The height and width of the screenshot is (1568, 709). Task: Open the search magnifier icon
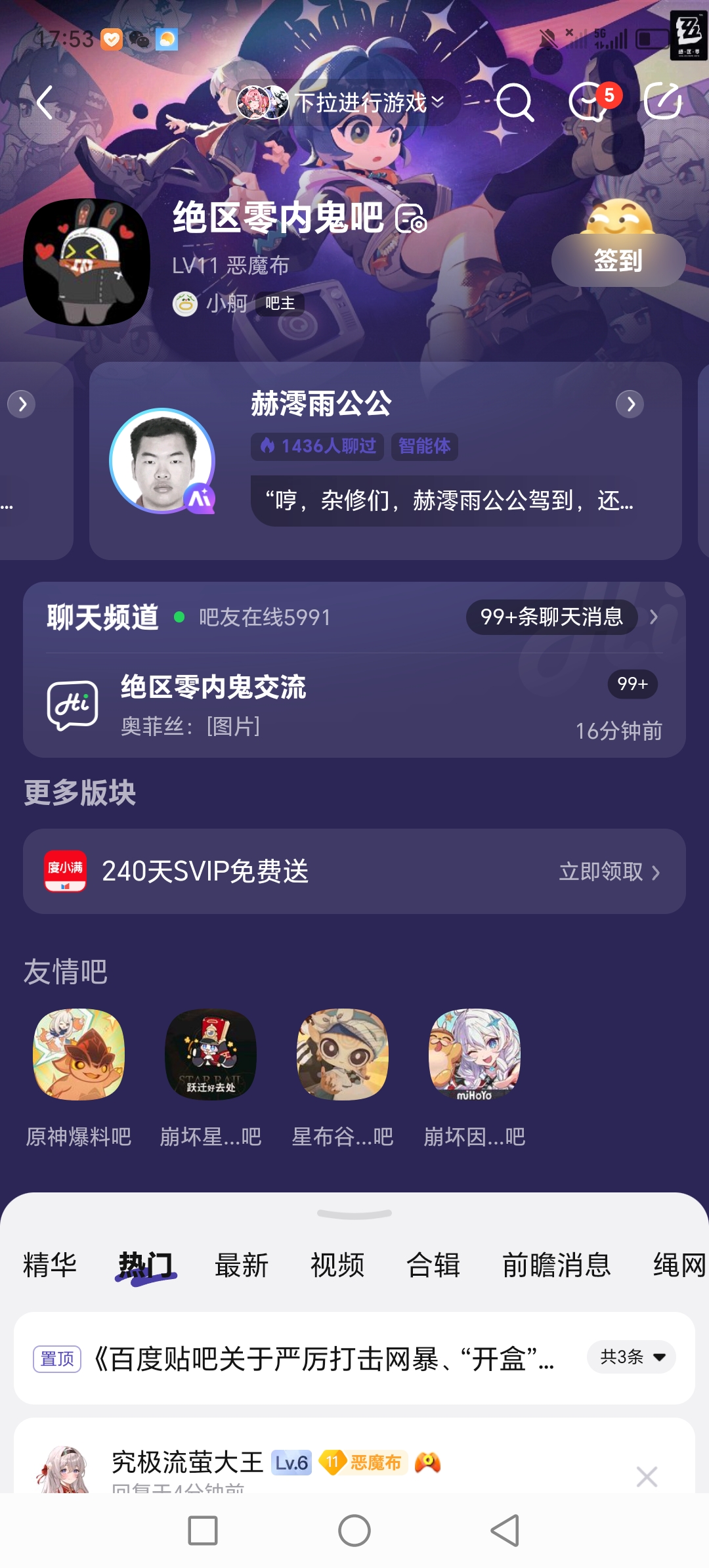click(x=514, y=102)
